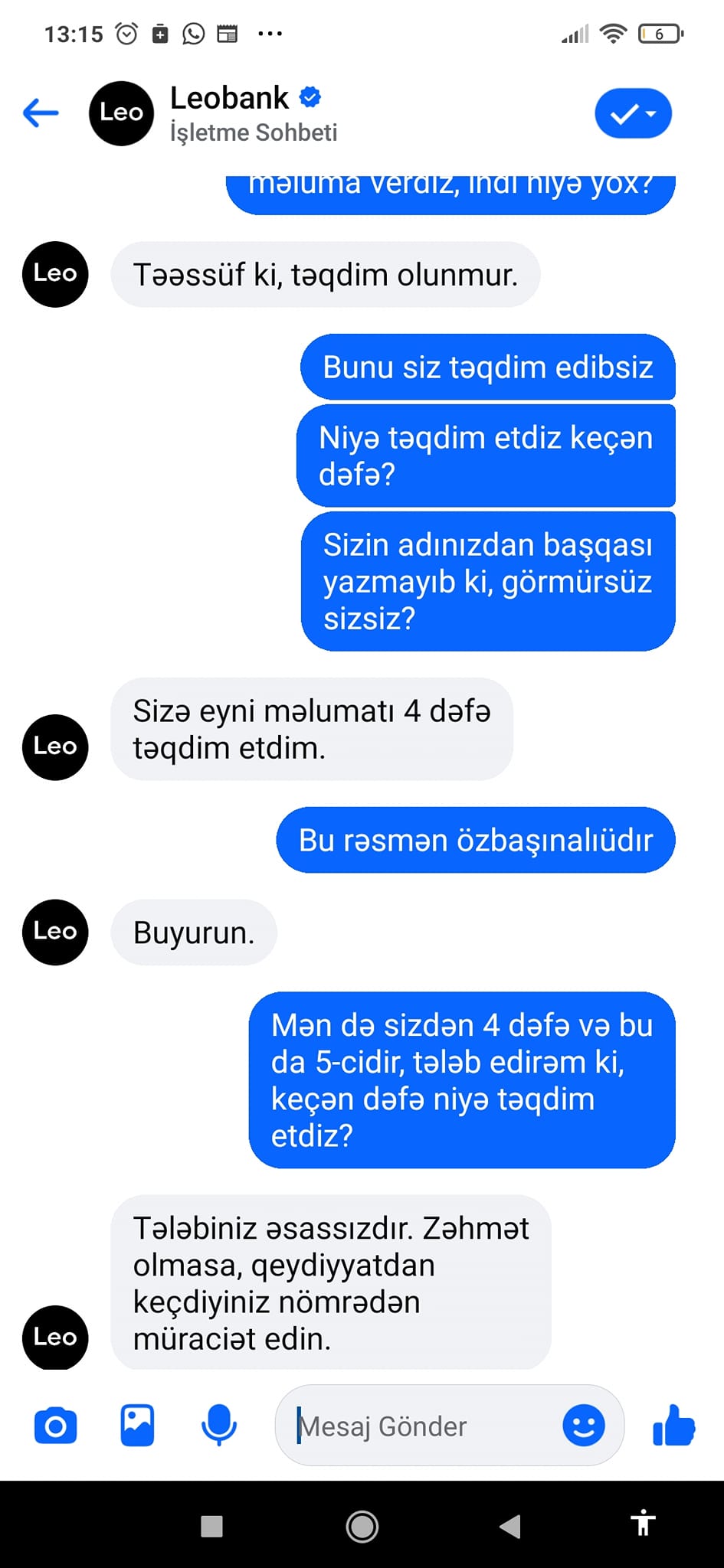Open Leobank profile from the header

pos(230,112)
